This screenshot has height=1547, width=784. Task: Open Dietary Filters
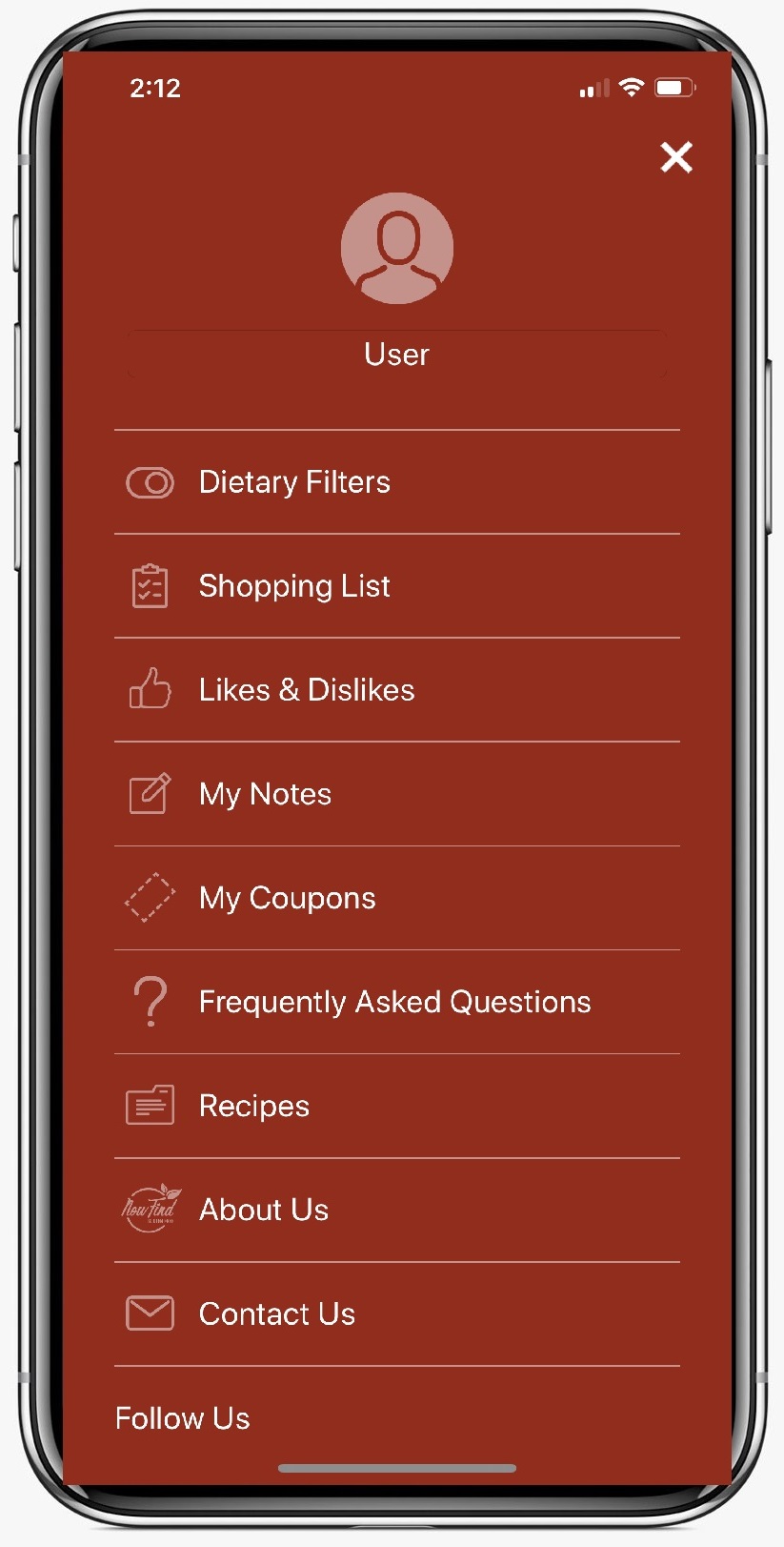point(294,482)
